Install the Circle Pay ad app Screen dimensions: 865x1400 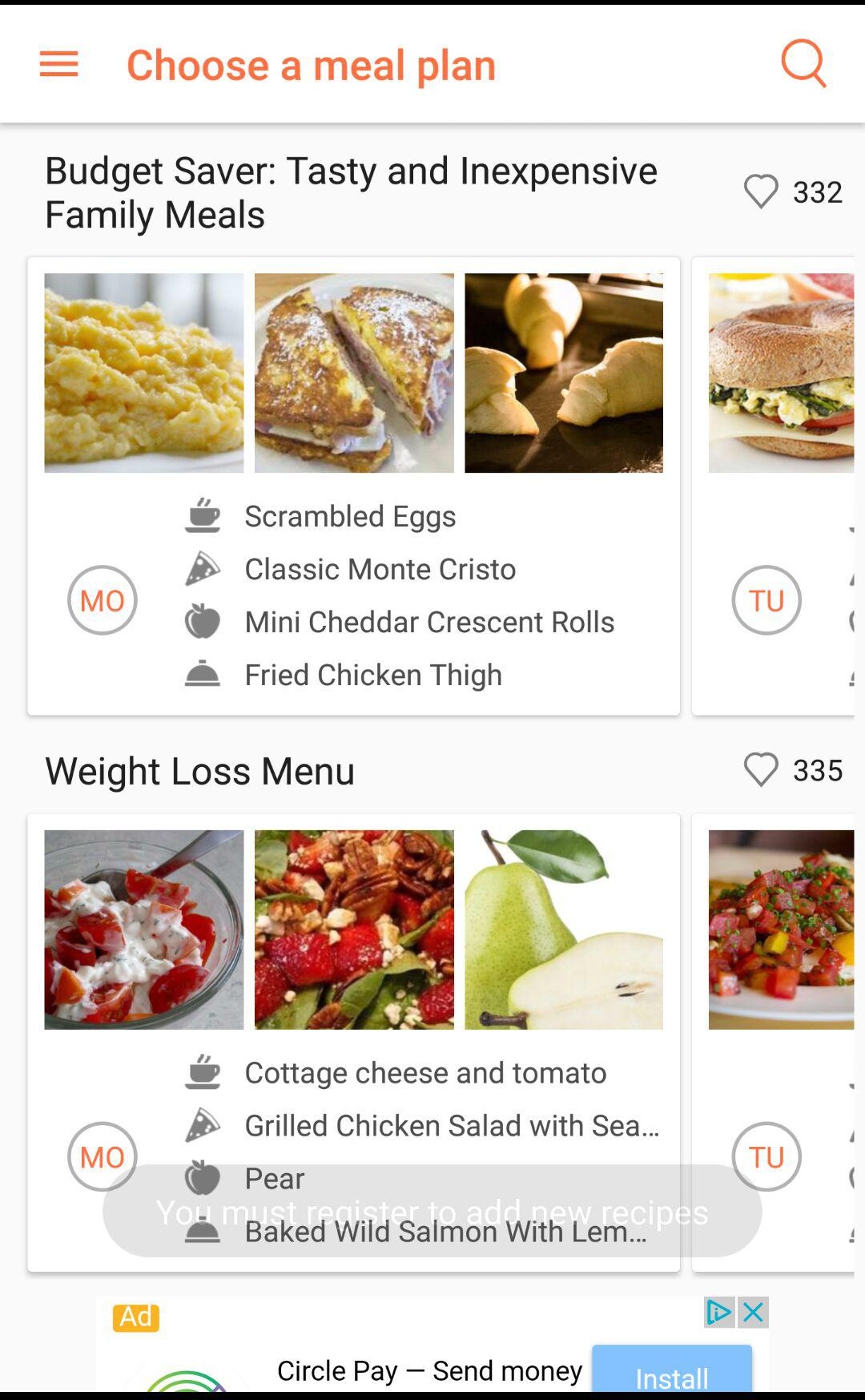[x=671, y=1372]
